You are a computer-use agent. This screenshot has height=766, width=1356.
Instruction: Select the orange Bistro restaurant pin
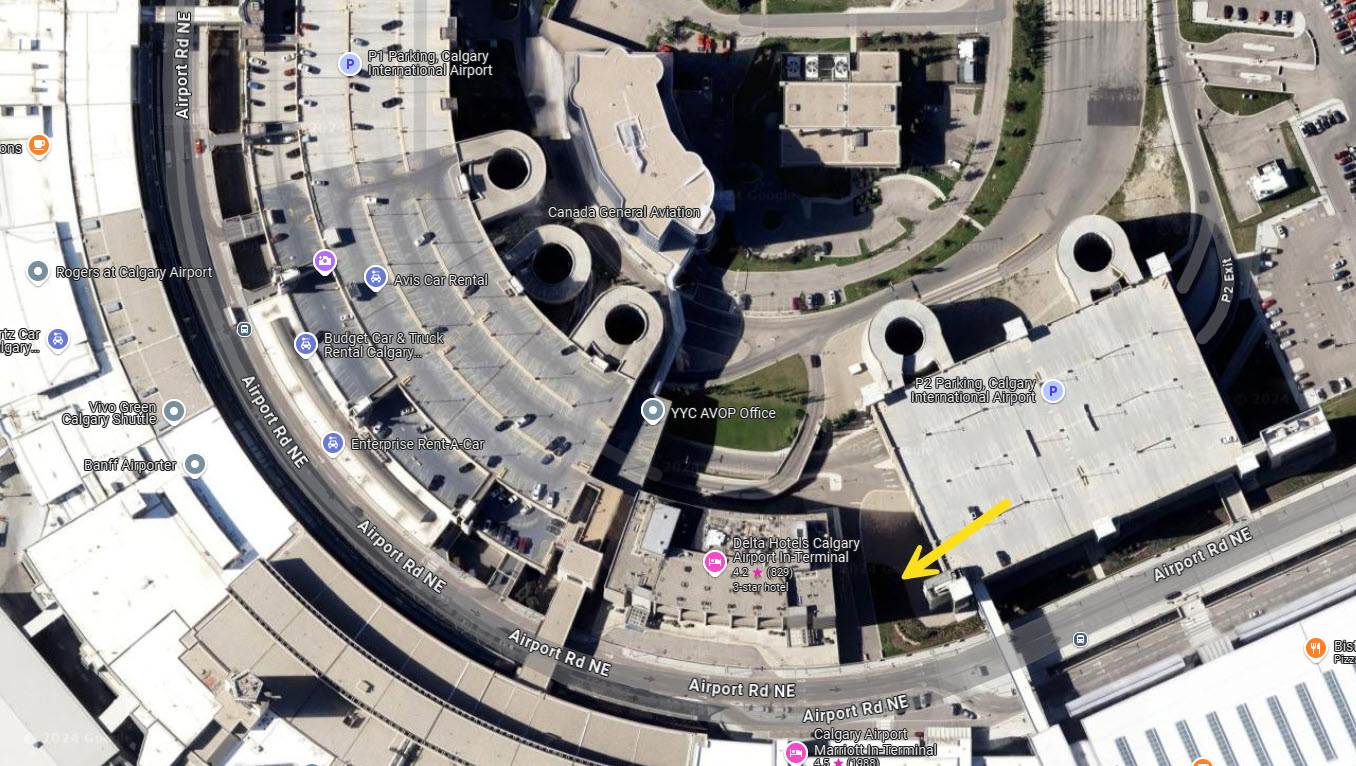click(1316, 649)
